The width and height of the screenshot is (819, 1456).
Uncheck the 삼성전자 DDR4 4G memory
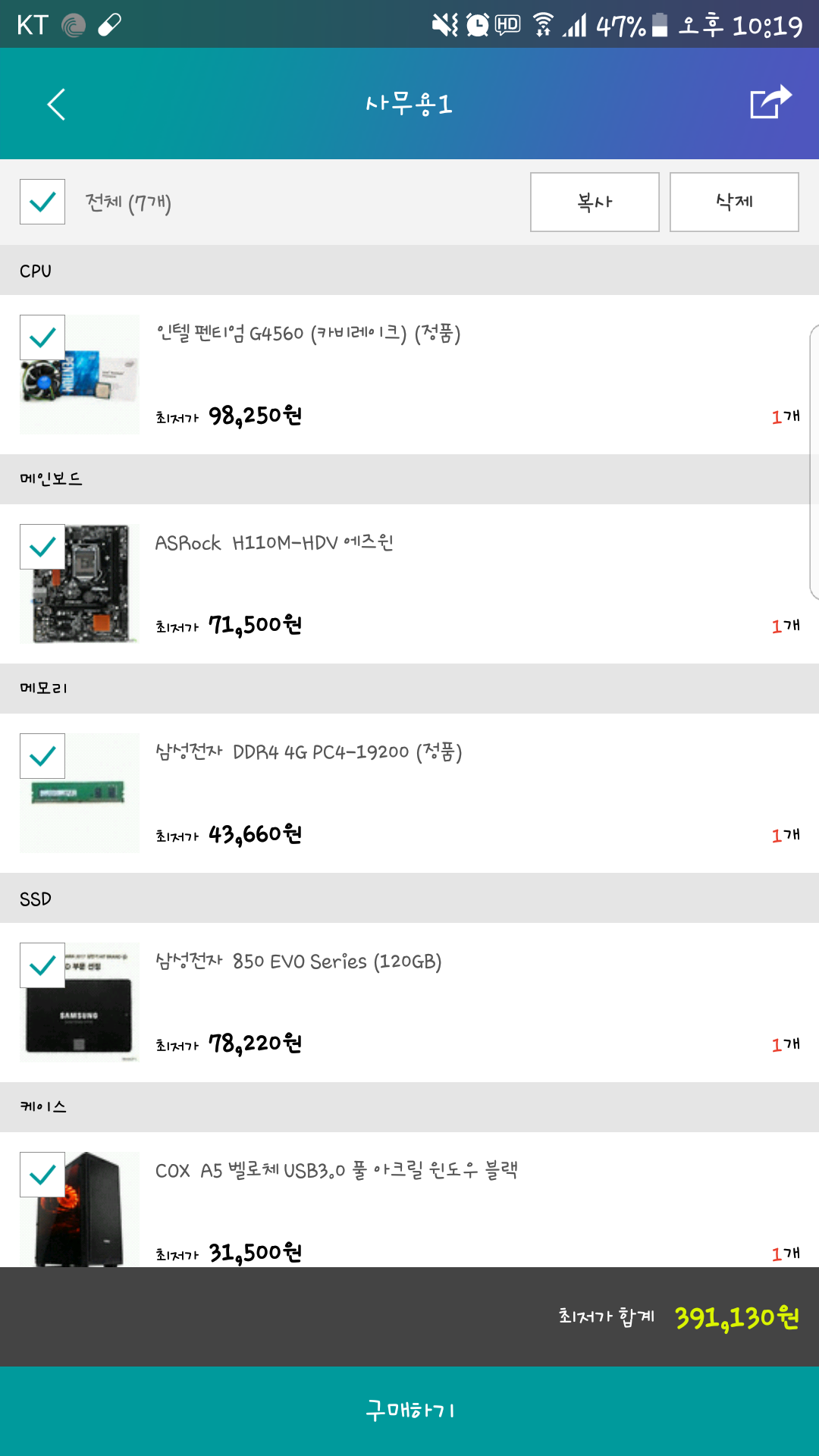pos(42,756)
